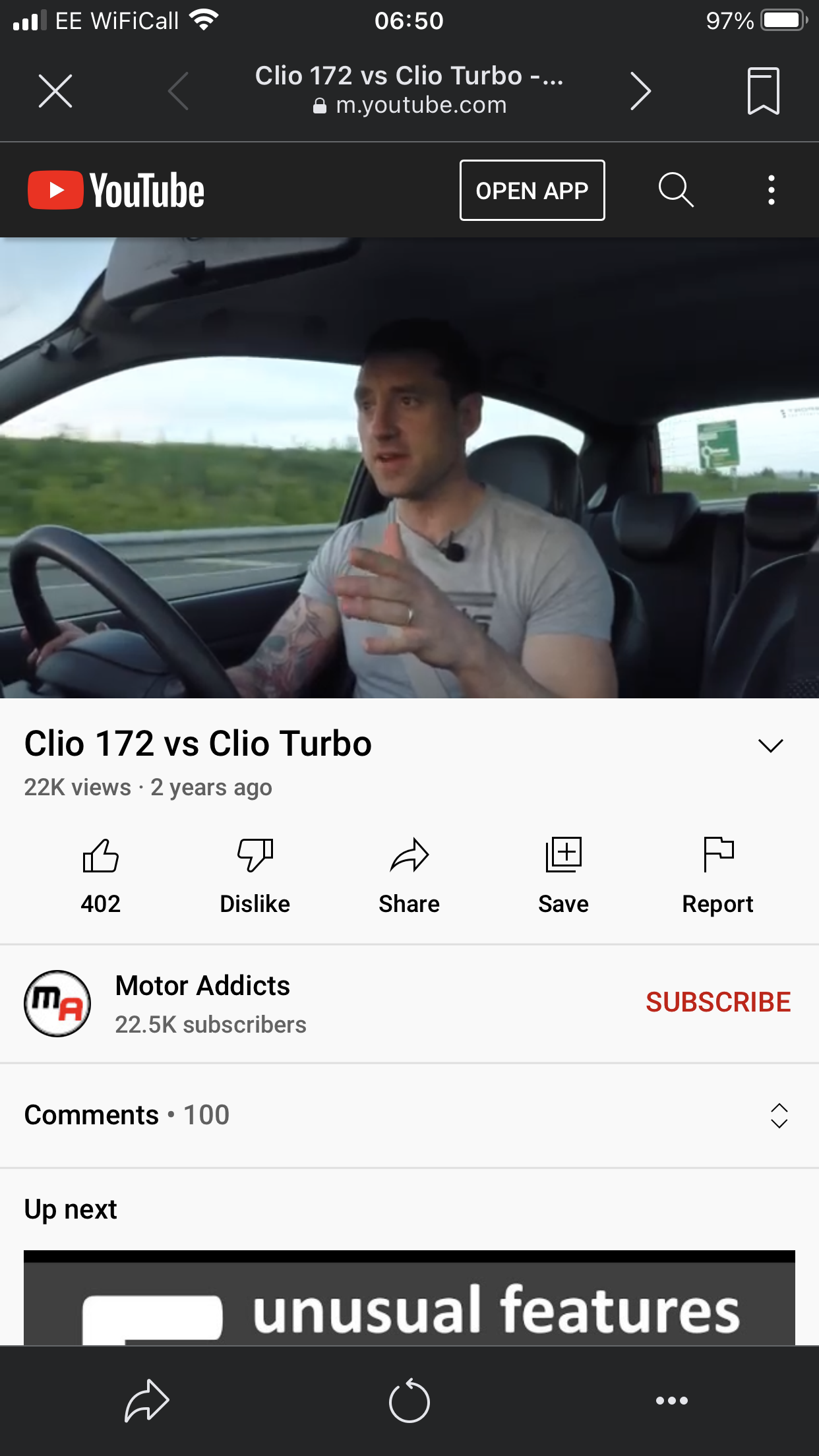819x1456 pixels.
Task: Subscribe to Motor Addicts
Action: 717,1002
